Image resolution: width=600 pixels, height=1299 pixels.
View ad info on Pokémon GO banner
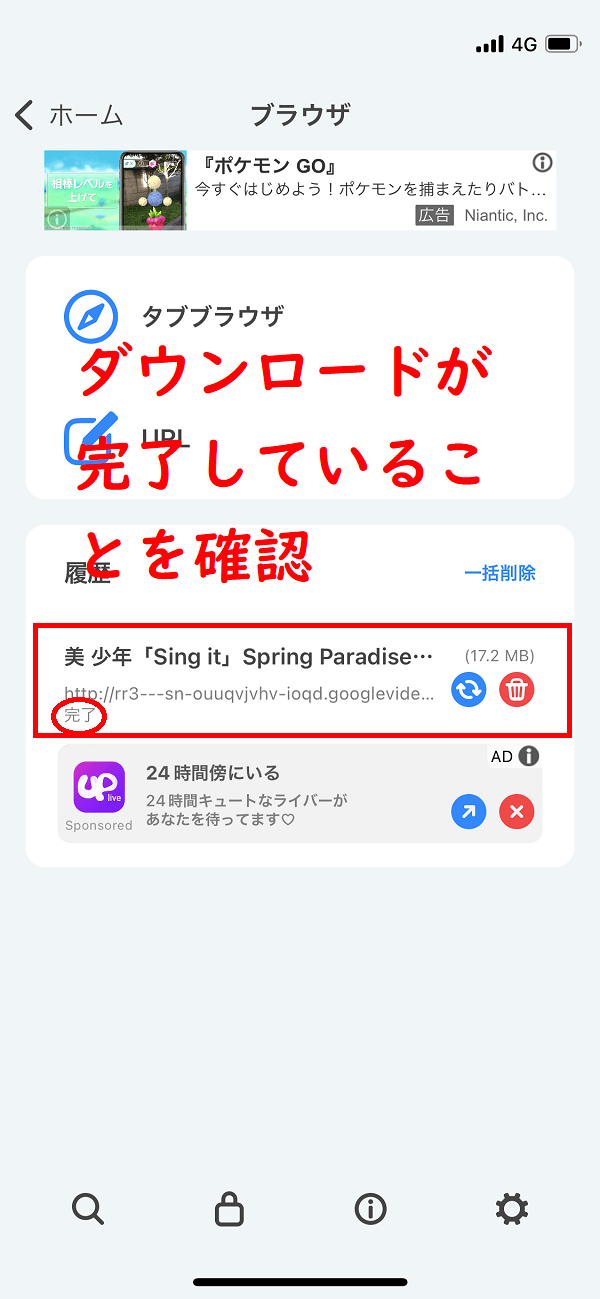pyautogui.click(x=542, y=163)
